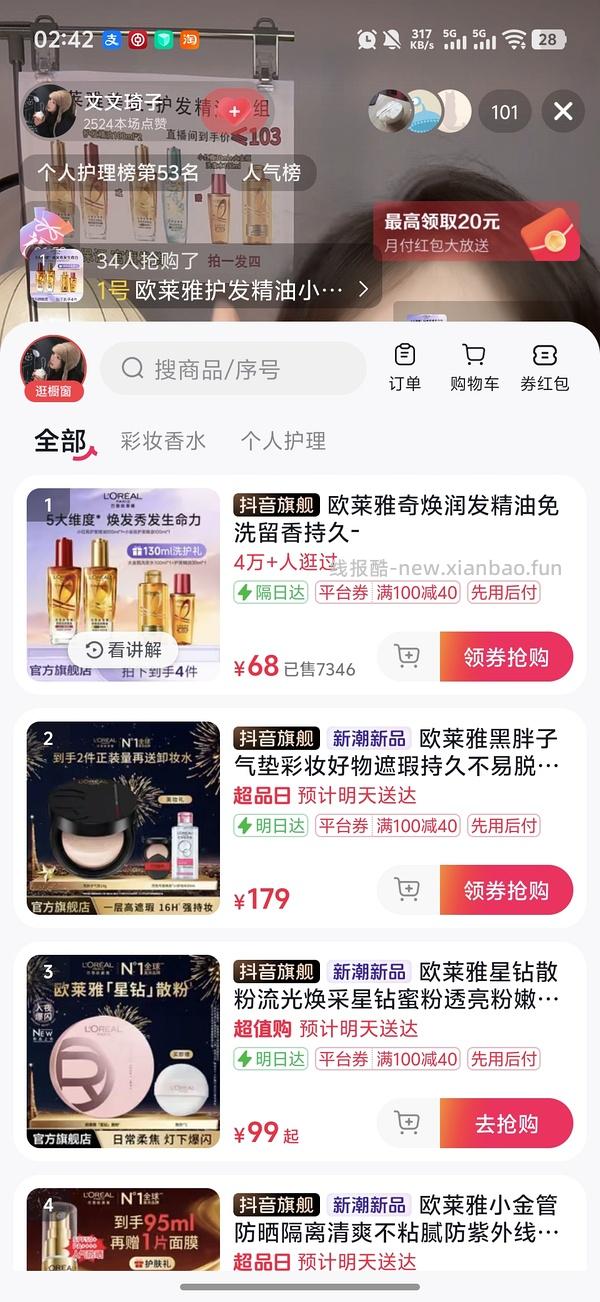This screenshot has height=1302, width=600.
Task: Open 券红包 coupons
Action: 544,368
